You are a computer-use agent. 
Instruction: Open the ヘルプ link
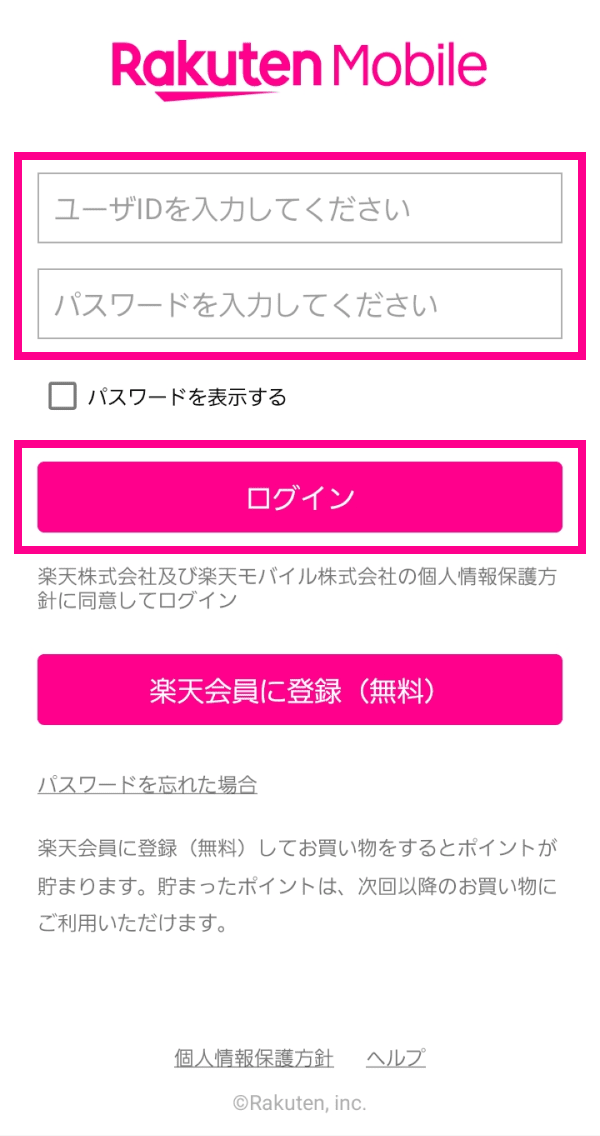click(396, 1058)
